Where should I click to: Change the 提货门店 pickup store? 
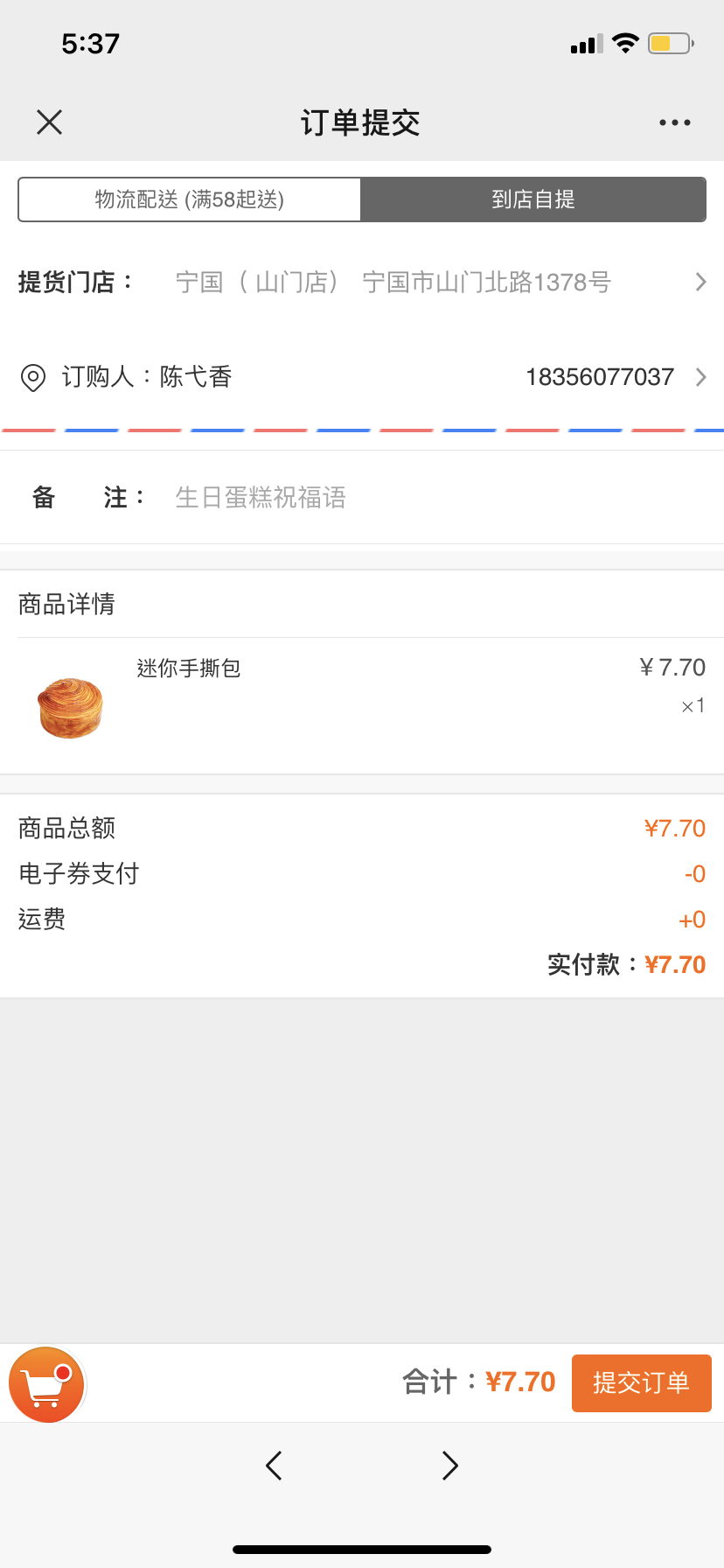(x=362, y=282)
